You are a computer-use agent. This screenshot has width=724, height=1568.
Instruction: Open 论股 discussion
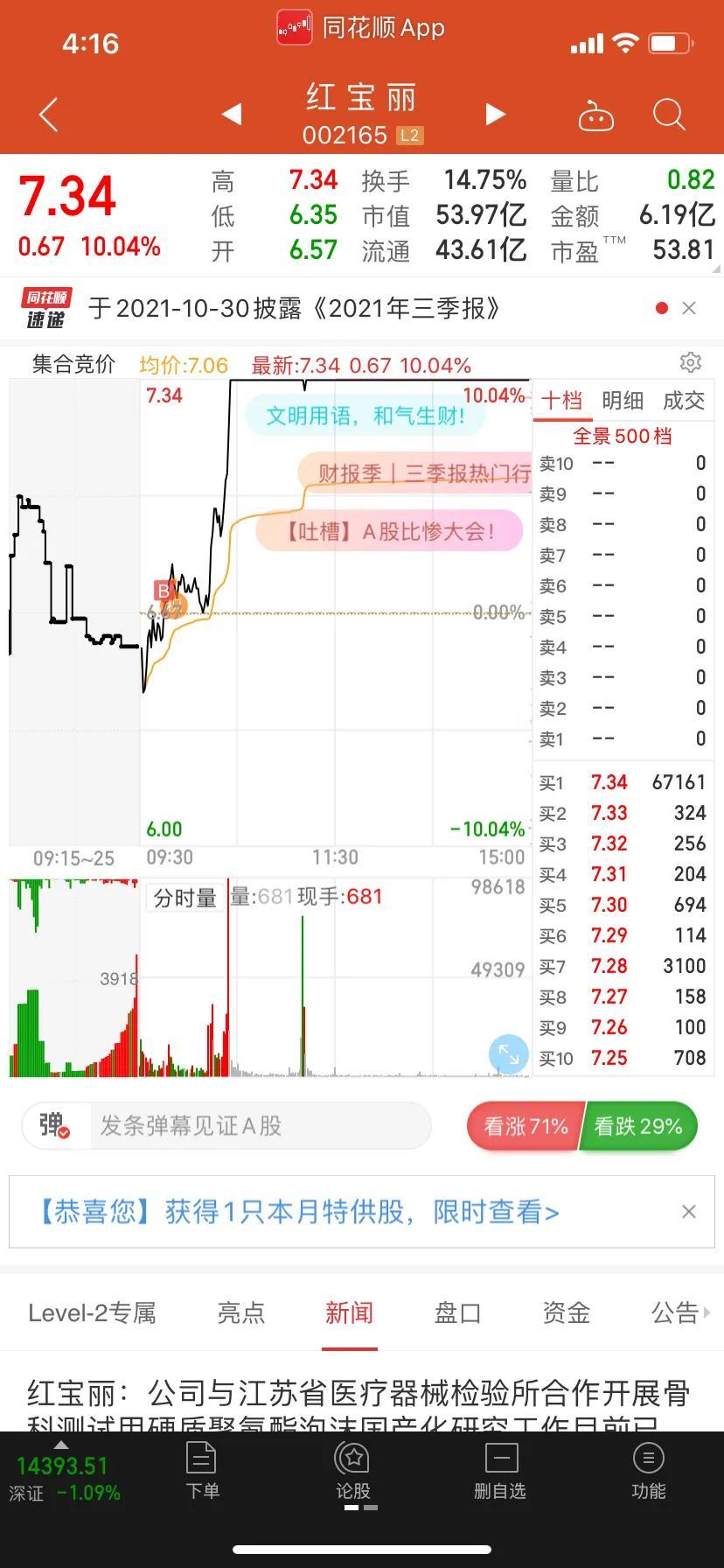[353, 1471]
